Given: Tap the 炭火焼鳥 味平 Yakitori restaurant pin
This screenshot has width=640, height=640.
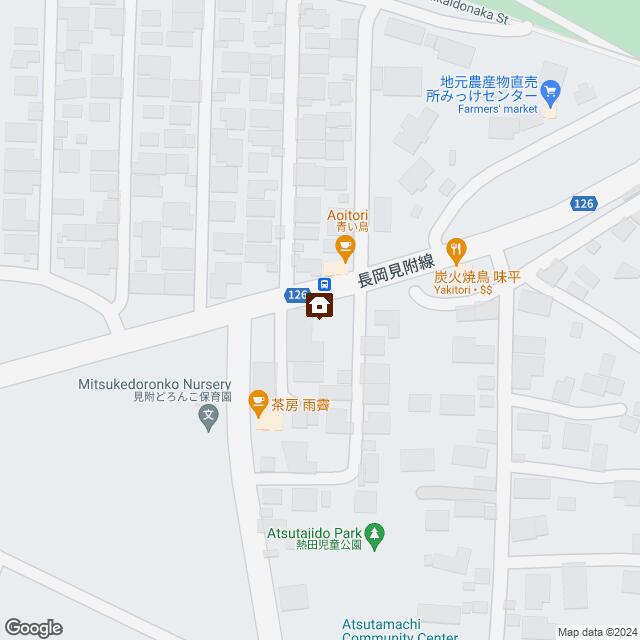Looking at the screenshot, I should click(x=456, y=249).
